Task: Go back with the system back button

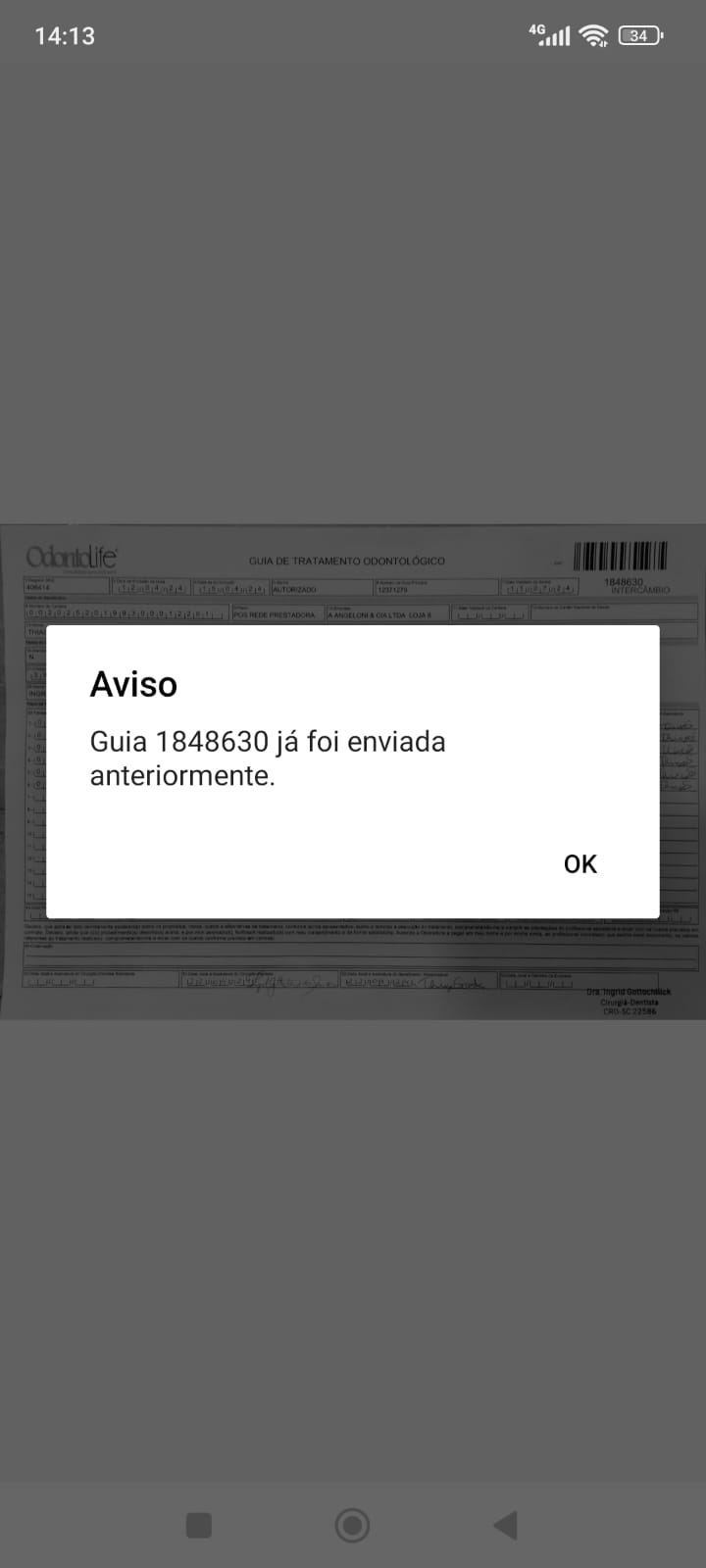Action: point(505,1525)
